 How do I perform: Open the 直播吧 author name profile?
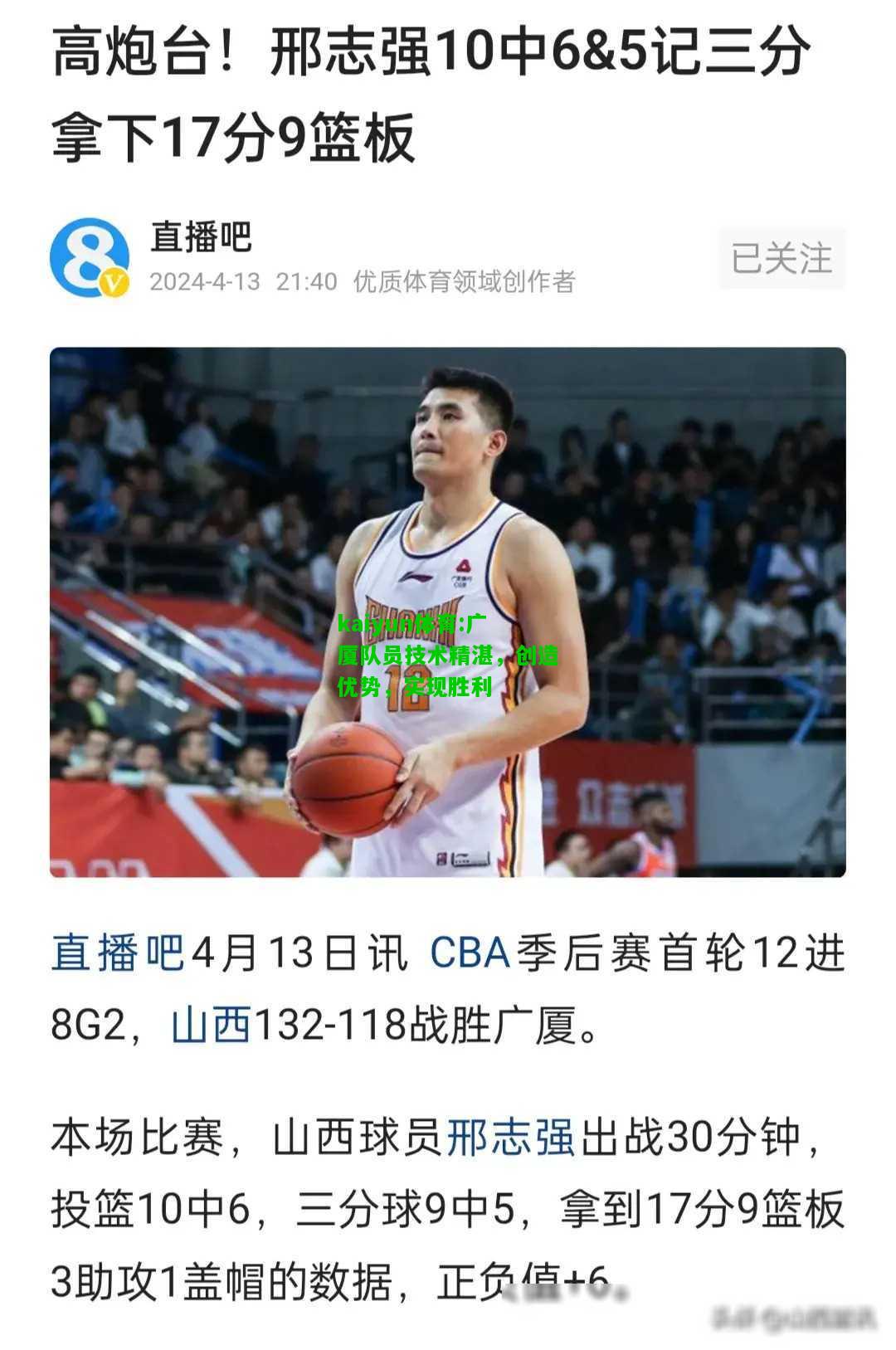tap(201, 237)
